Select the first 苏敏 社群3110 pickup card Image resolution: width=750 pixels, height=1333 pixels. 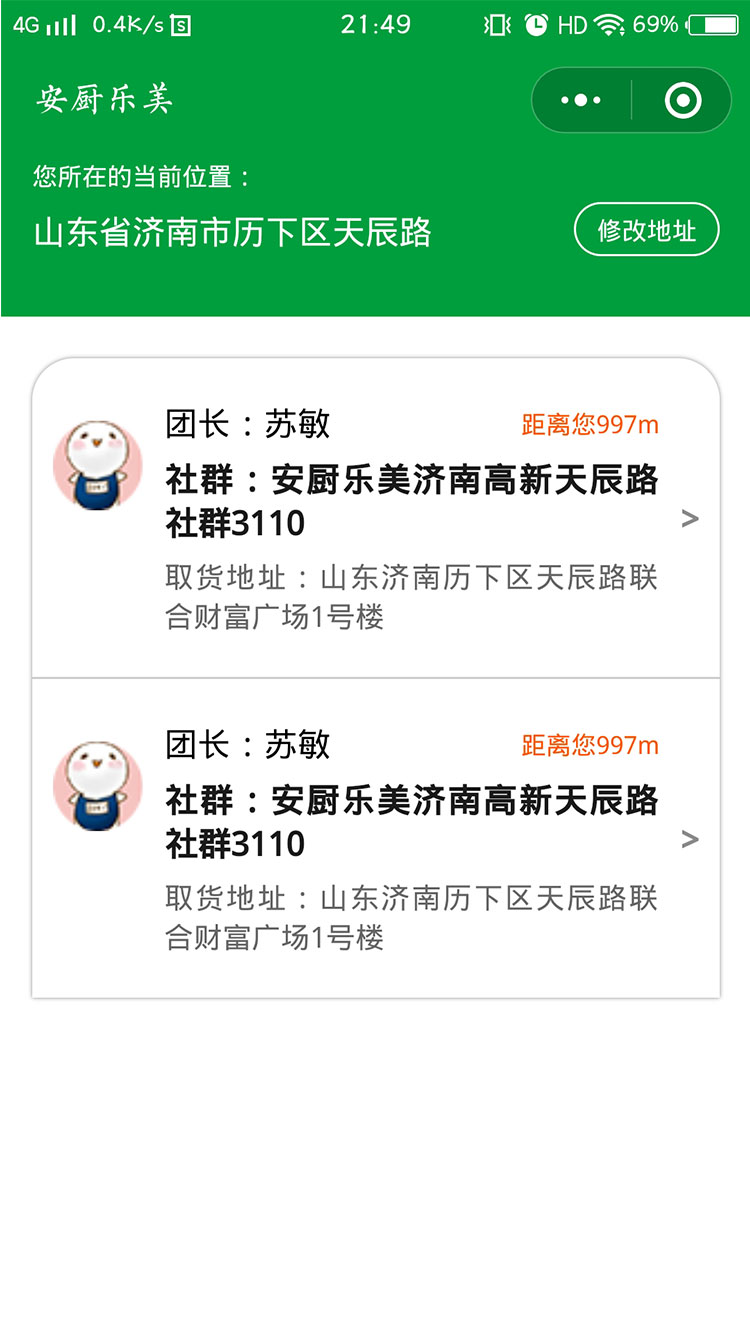click(376, 518)
